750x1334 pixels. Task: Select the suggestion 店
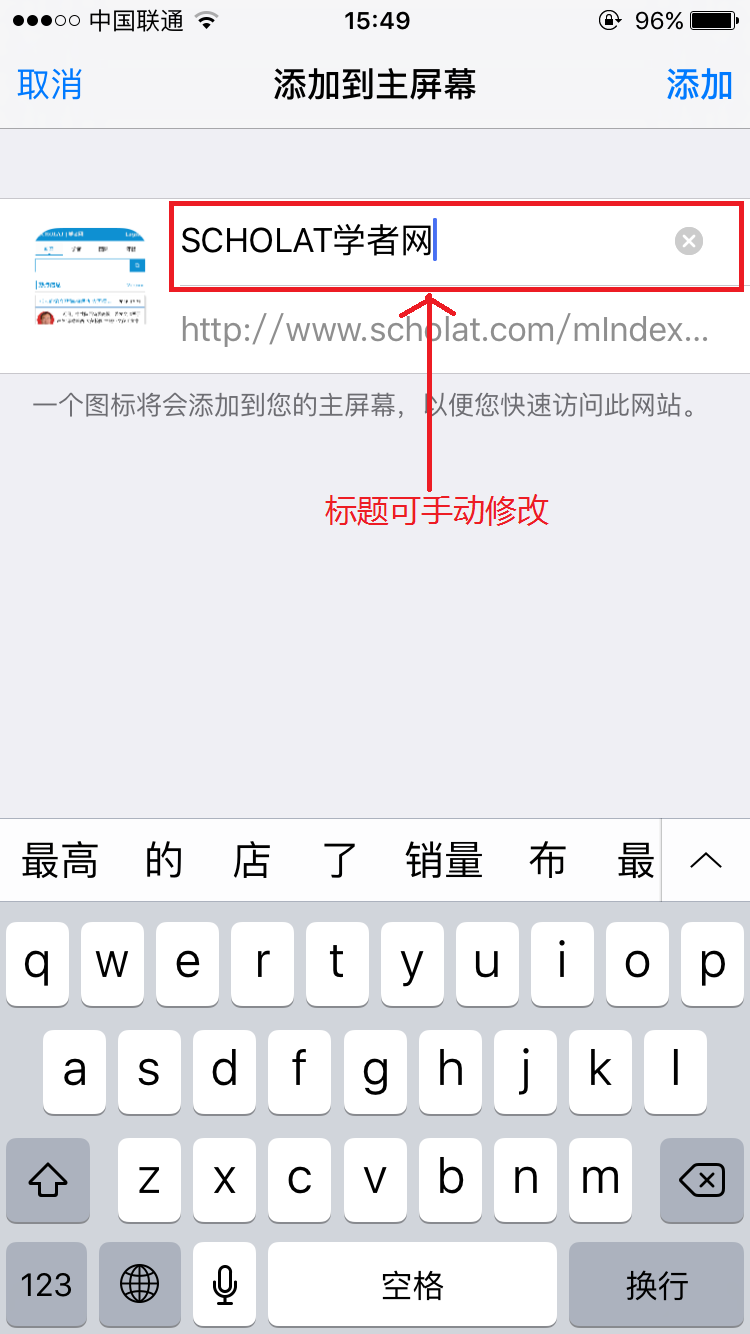coord(251,860)
